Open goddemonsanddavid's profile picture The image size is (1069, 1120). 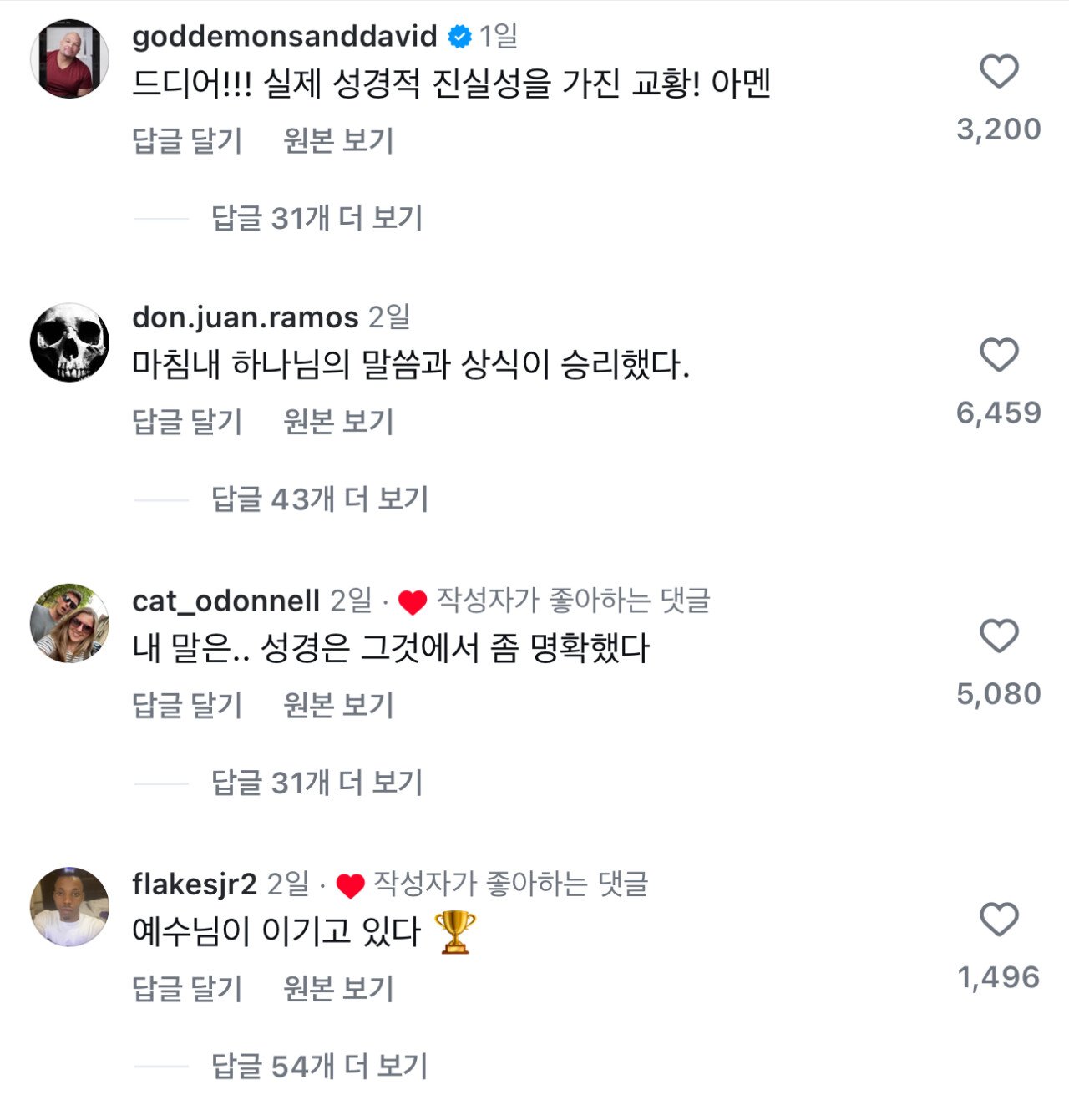pyautogui.click(x=71, y=58)
